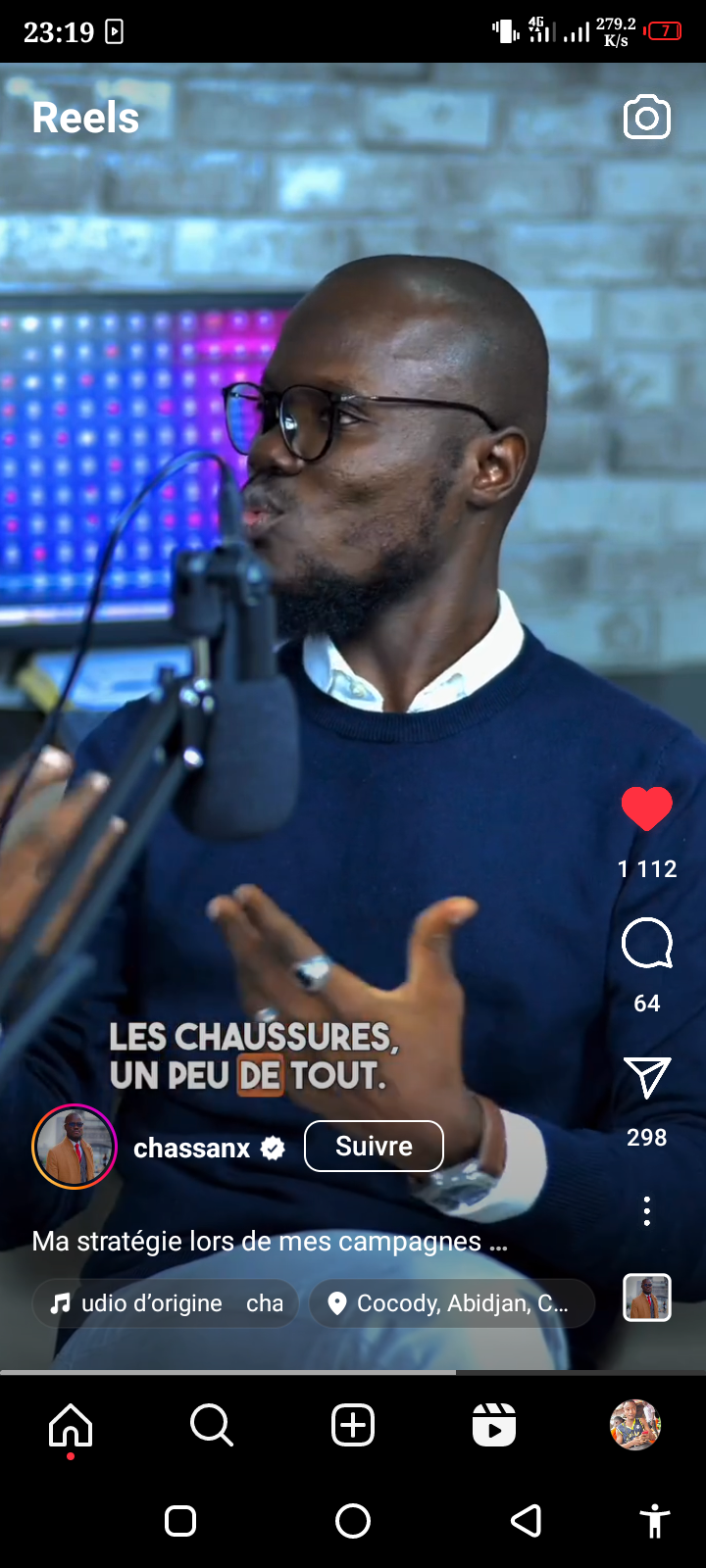Share this reel via the paper plane
The image size is (706, 1568).
tap(647, 1078)
